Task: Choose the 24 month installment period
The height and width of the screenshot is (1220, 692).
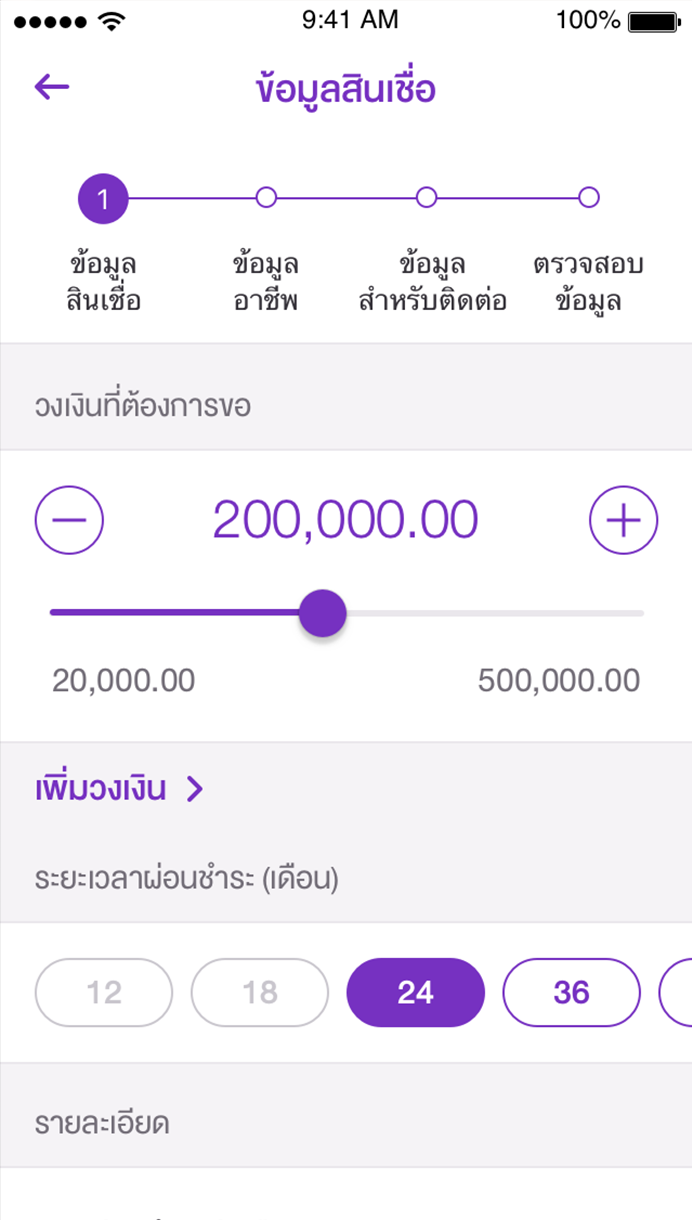Action: coord(416,992)
